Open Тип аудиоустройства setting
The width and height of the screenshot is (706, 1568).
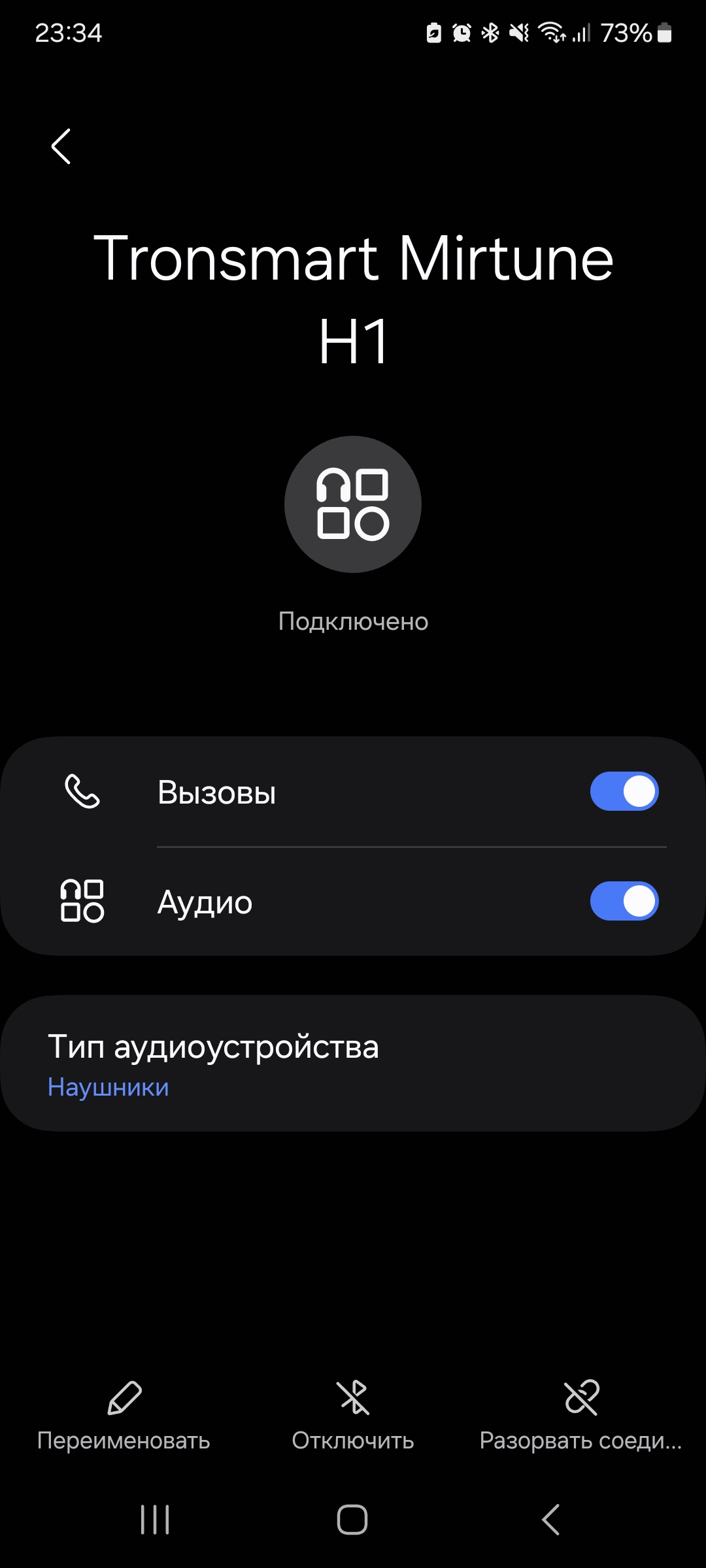[x=353, y=1064]
